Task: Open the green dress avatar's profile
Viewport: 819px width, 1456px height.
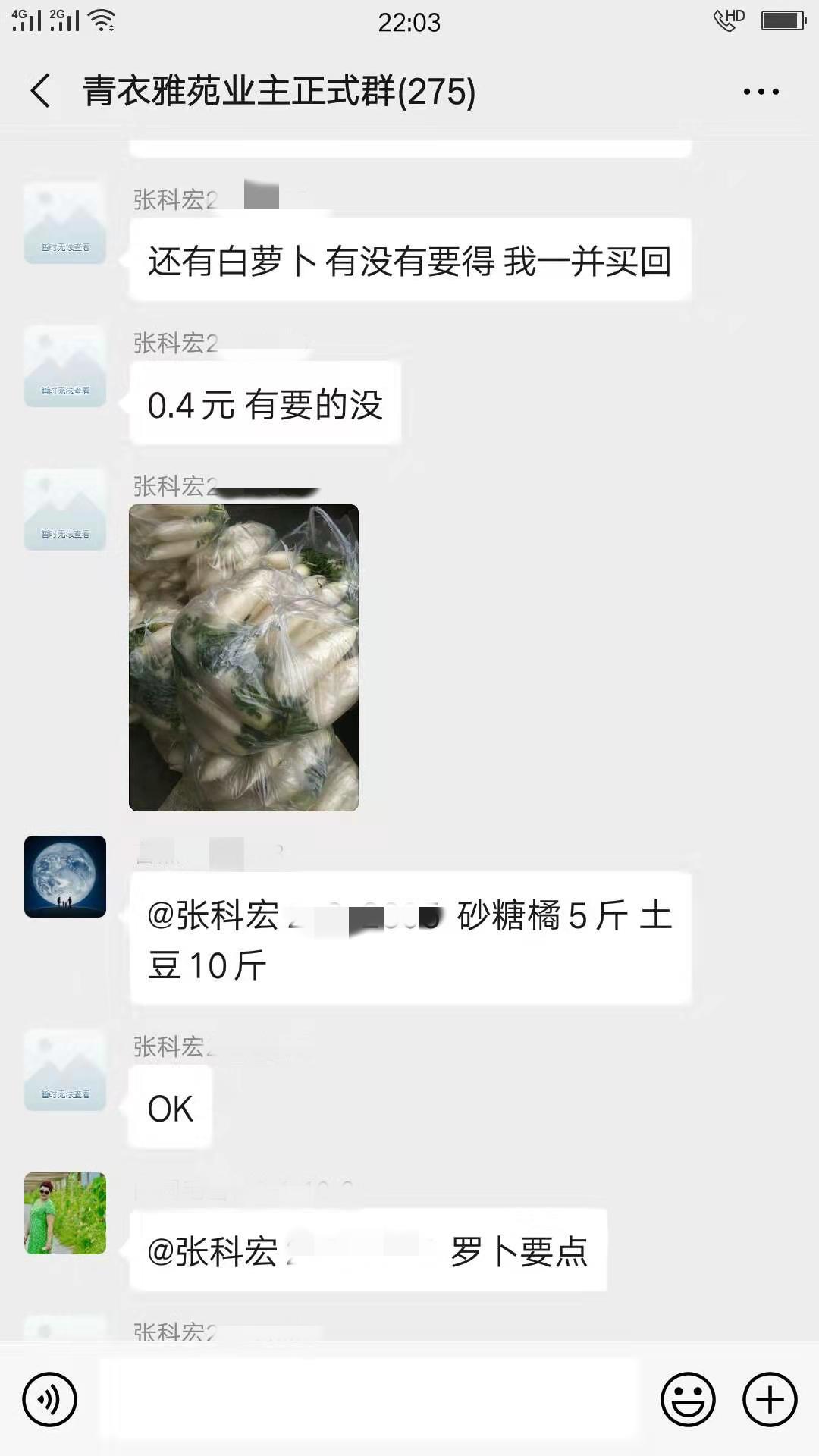Action: click(x=65, y=1213)
